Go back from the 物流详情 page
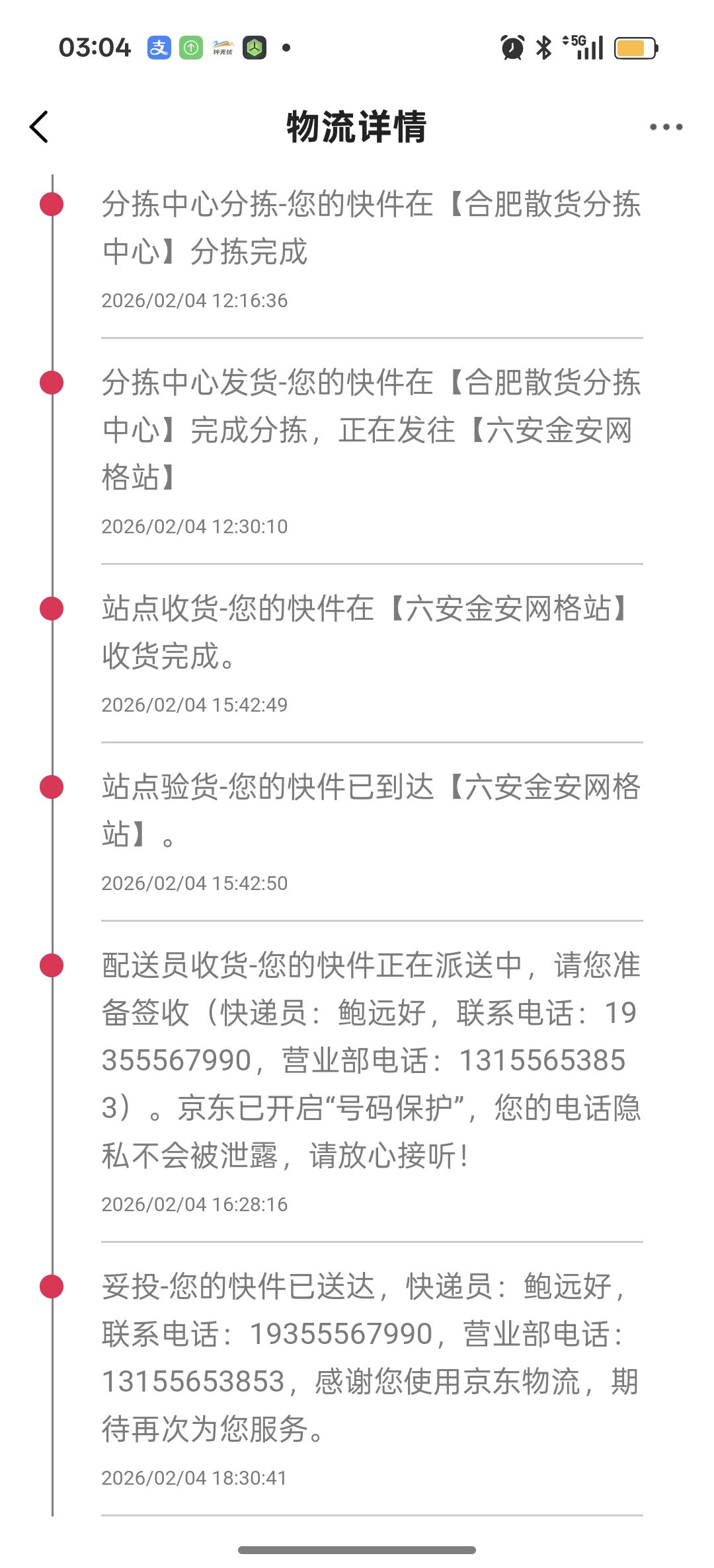 click(40, 126)
